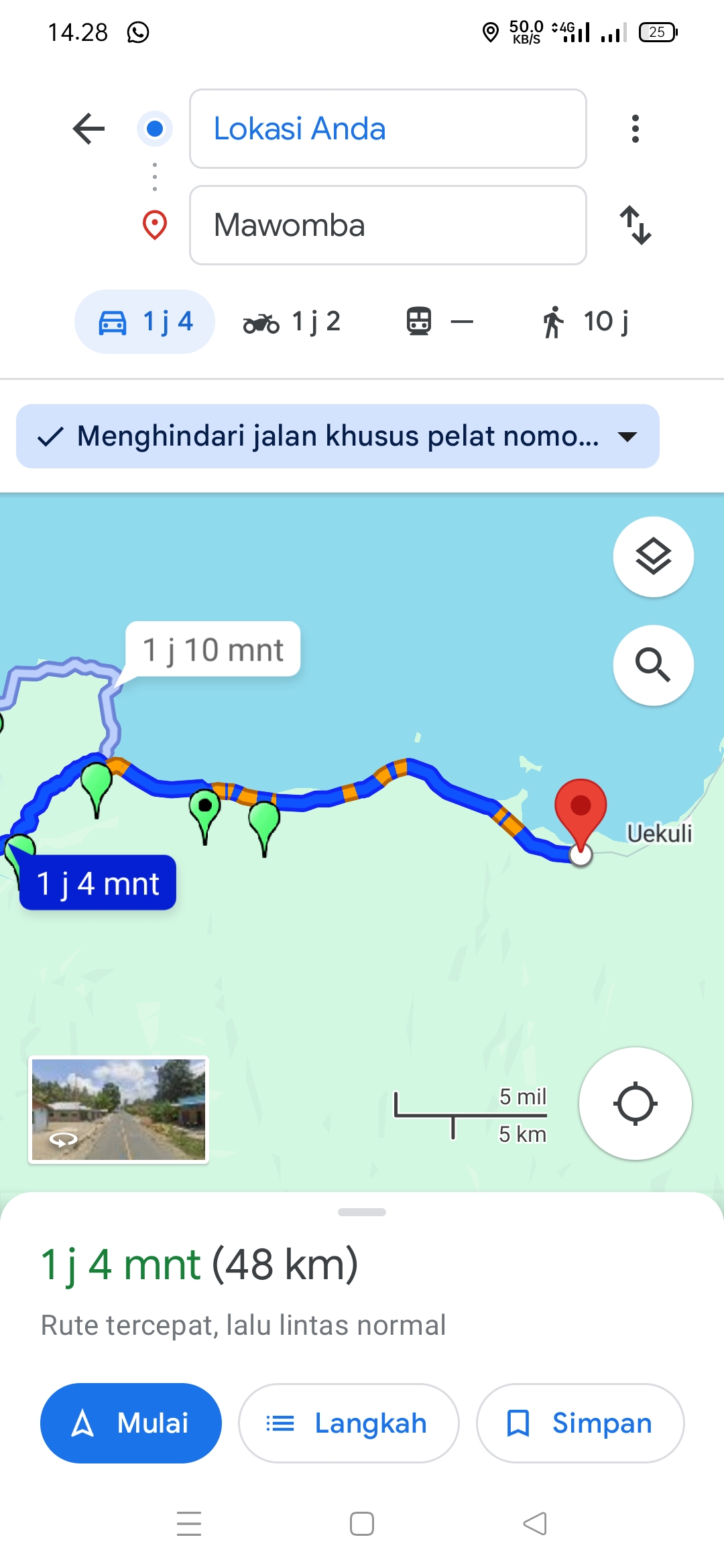The width and height of the screenshot is (724, 1568).
Task: Search along the route
Action: [x=654, y=665]
